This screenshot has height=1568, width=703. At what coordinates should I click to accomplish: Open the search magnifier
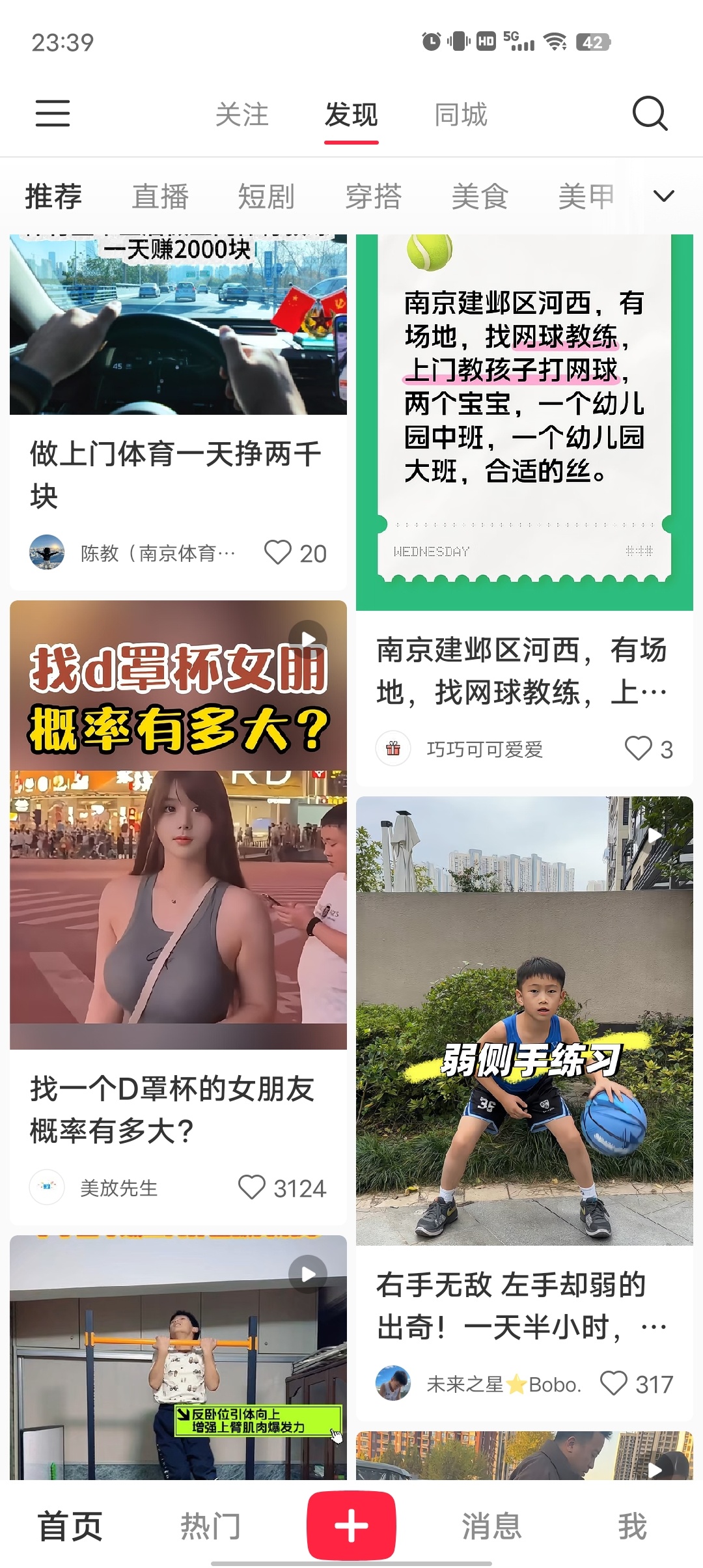(x=650, y=114)
